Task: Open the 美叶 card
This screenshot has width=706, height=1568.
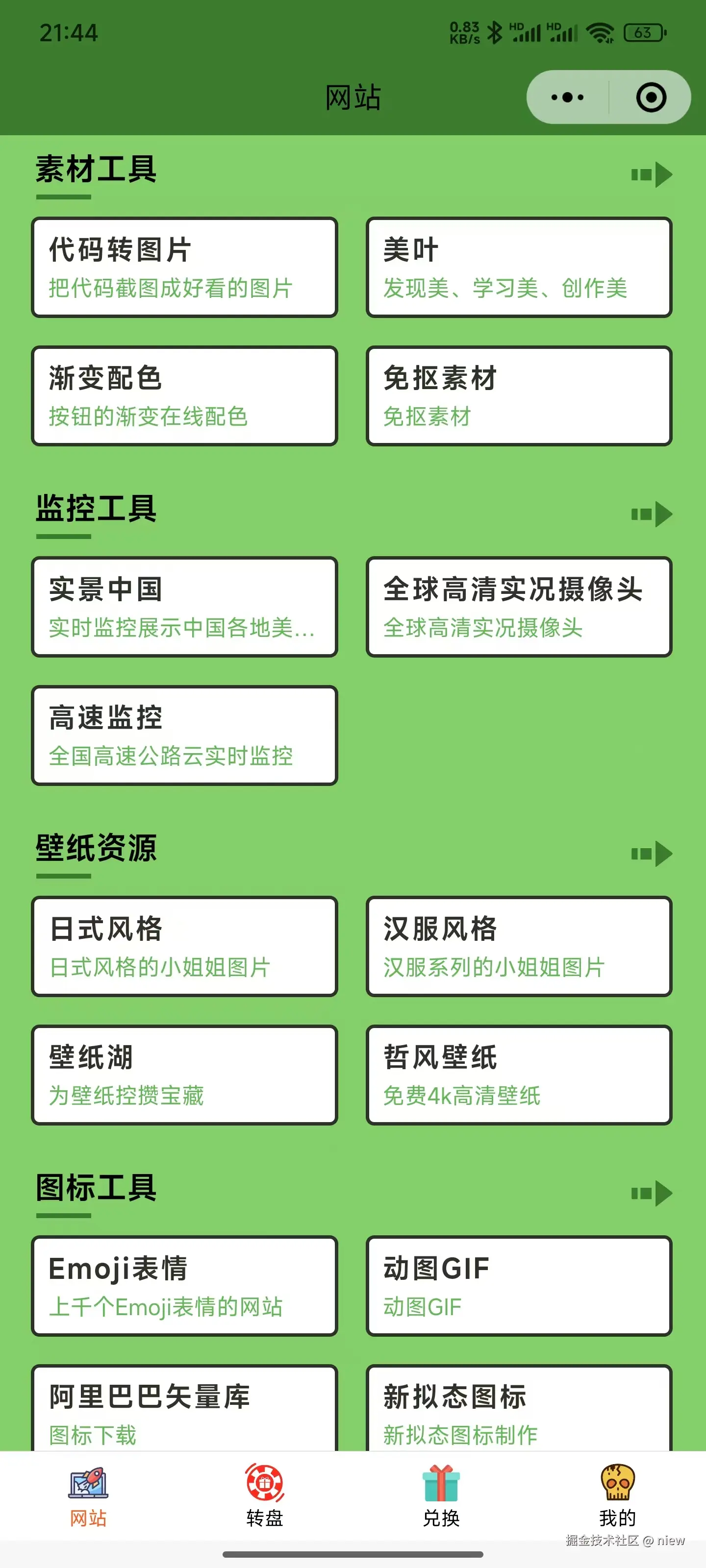Action: (518, 267)
